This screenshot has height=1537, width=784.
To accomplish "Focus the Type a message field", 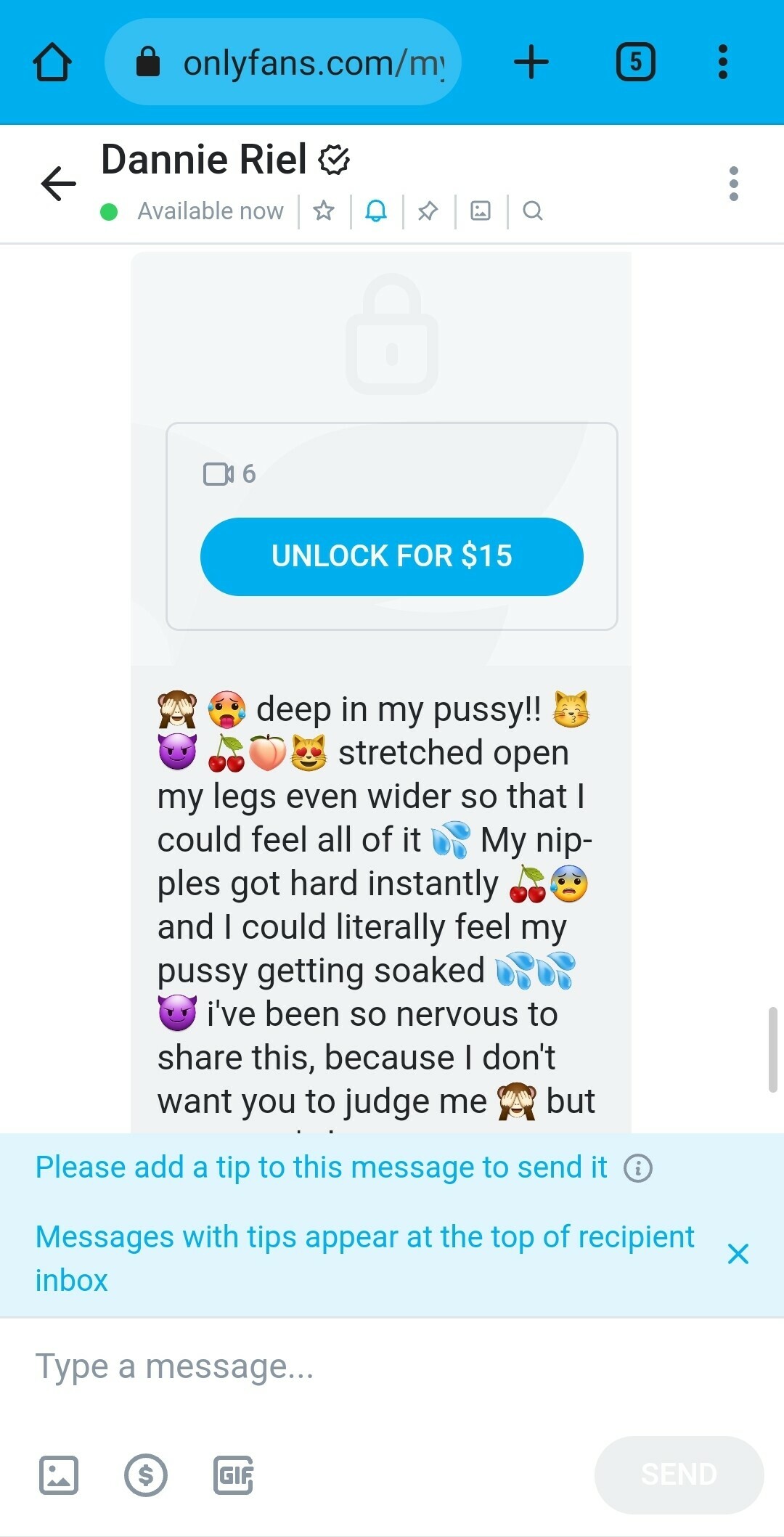I will (x=363, y=1366).
